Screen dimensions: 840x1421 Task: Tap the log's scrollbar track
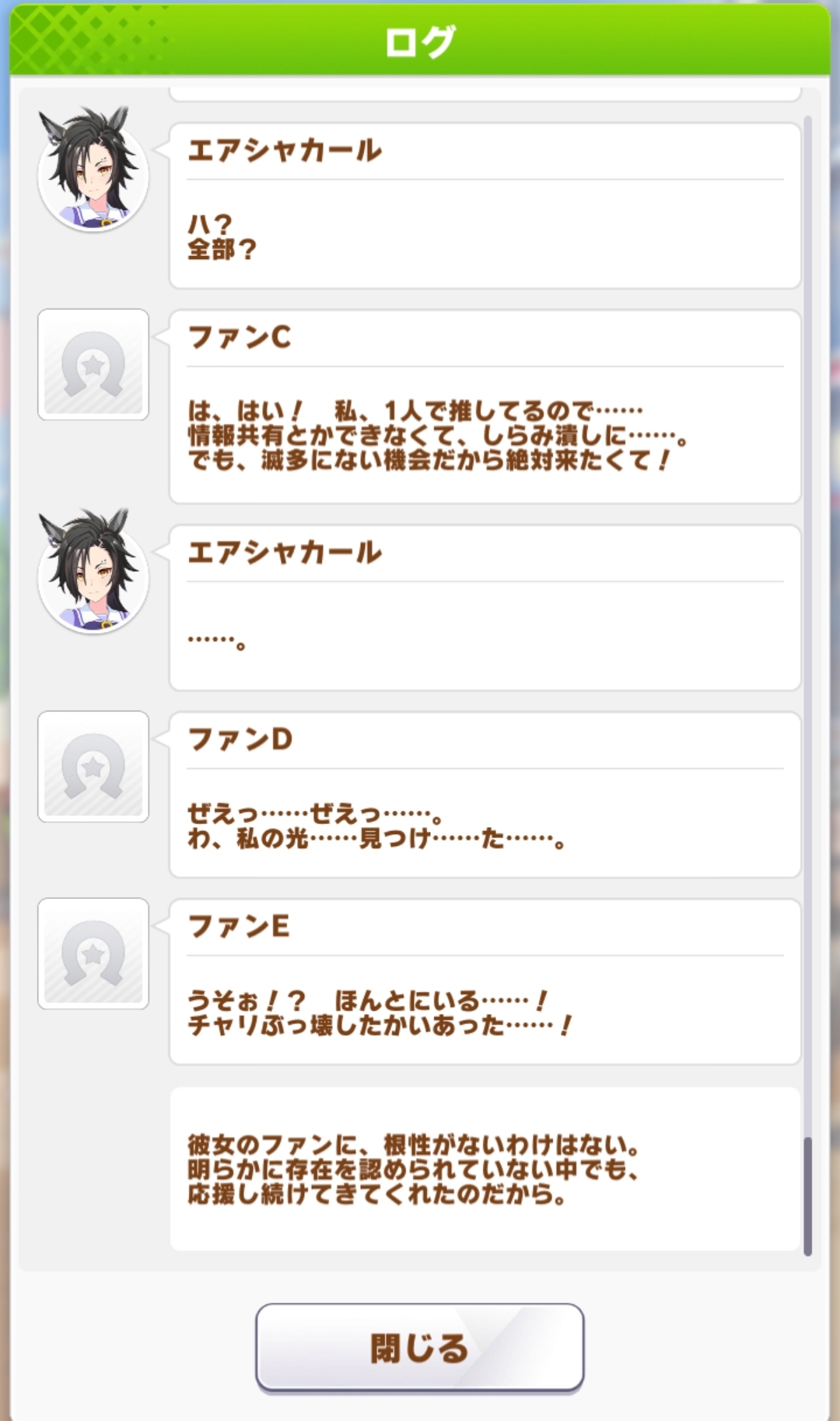[807, 623]
